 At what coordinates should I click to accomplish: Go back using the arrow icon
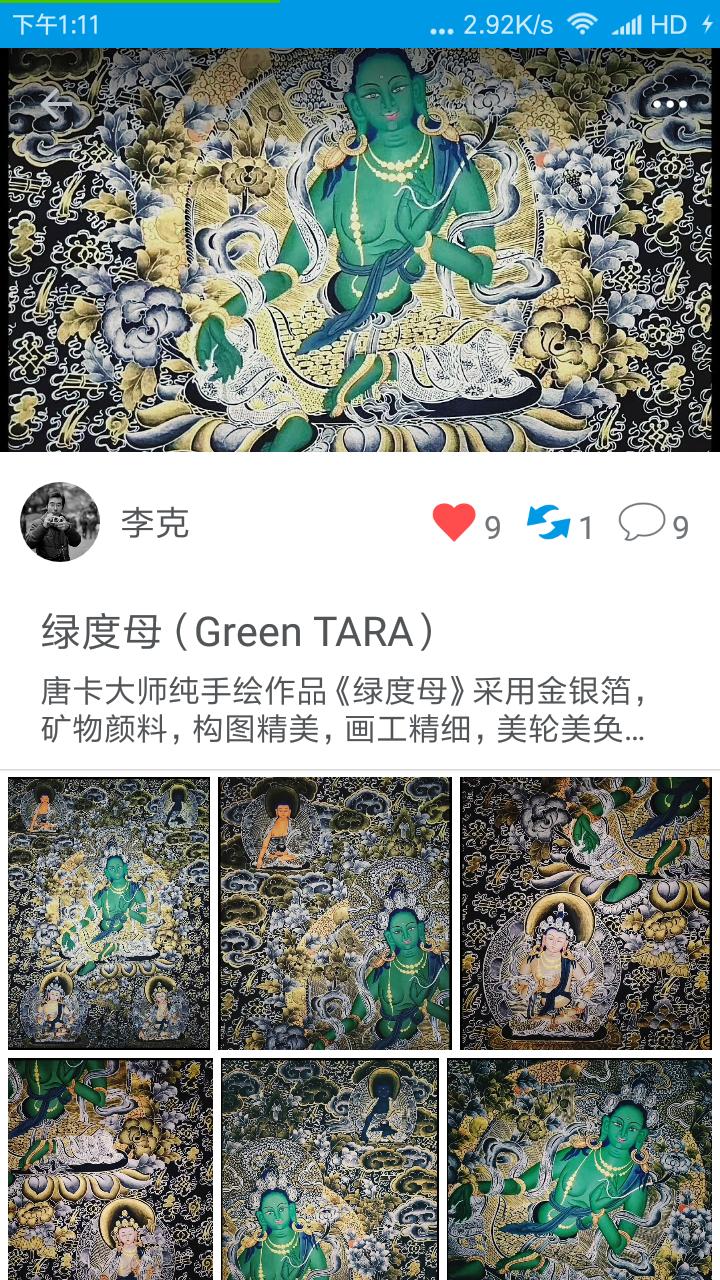pos(55,103)
